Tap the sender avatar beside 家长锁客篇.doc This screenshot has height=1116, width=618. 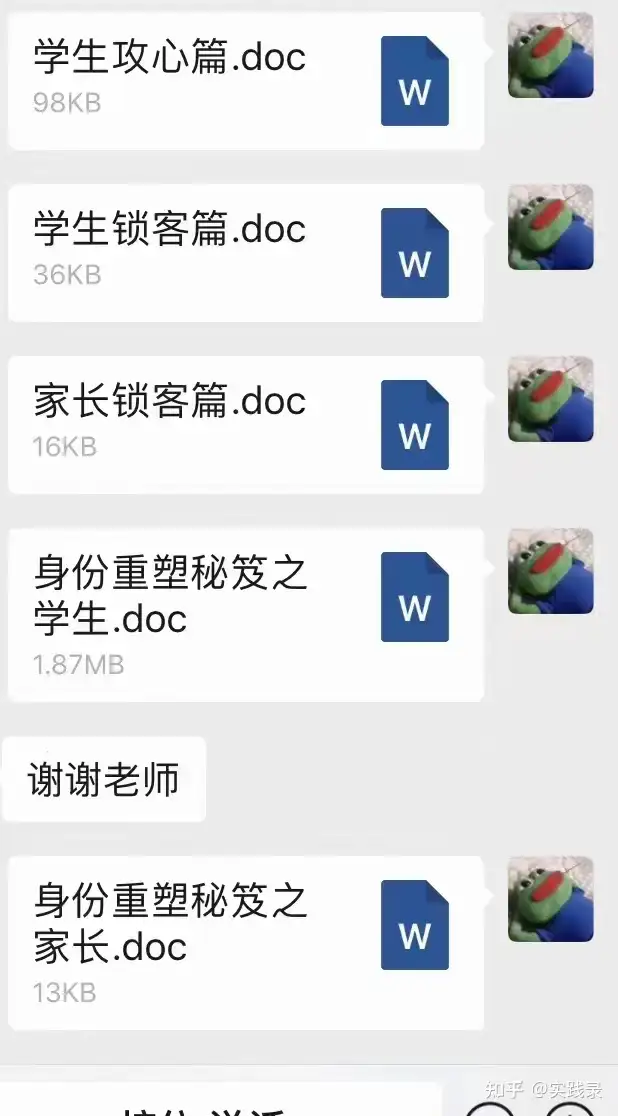point(551,400)
